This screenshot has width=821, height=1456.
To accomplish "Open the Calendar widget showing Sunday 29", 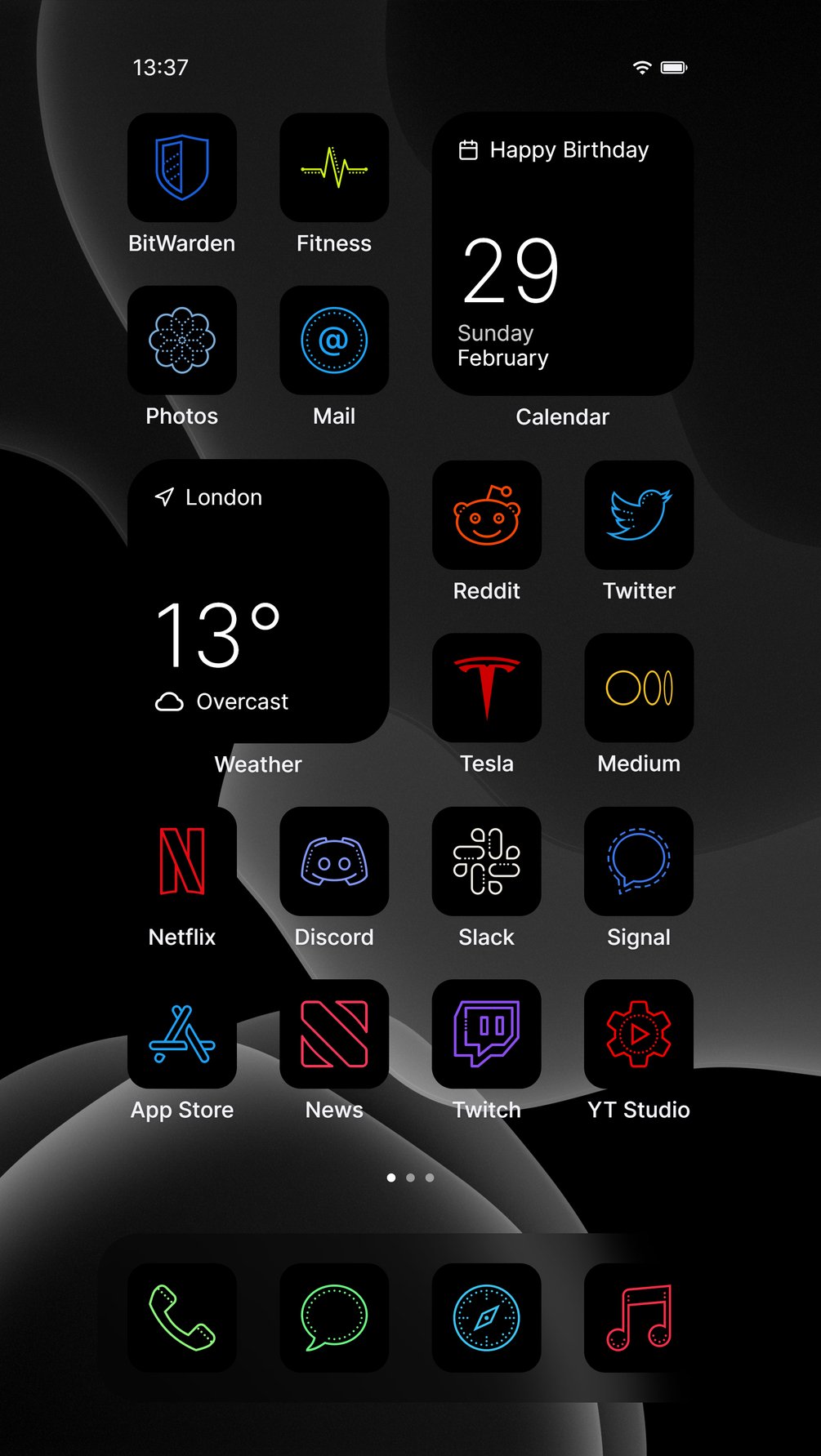I will pyautogui.click(x=563, y=254).
